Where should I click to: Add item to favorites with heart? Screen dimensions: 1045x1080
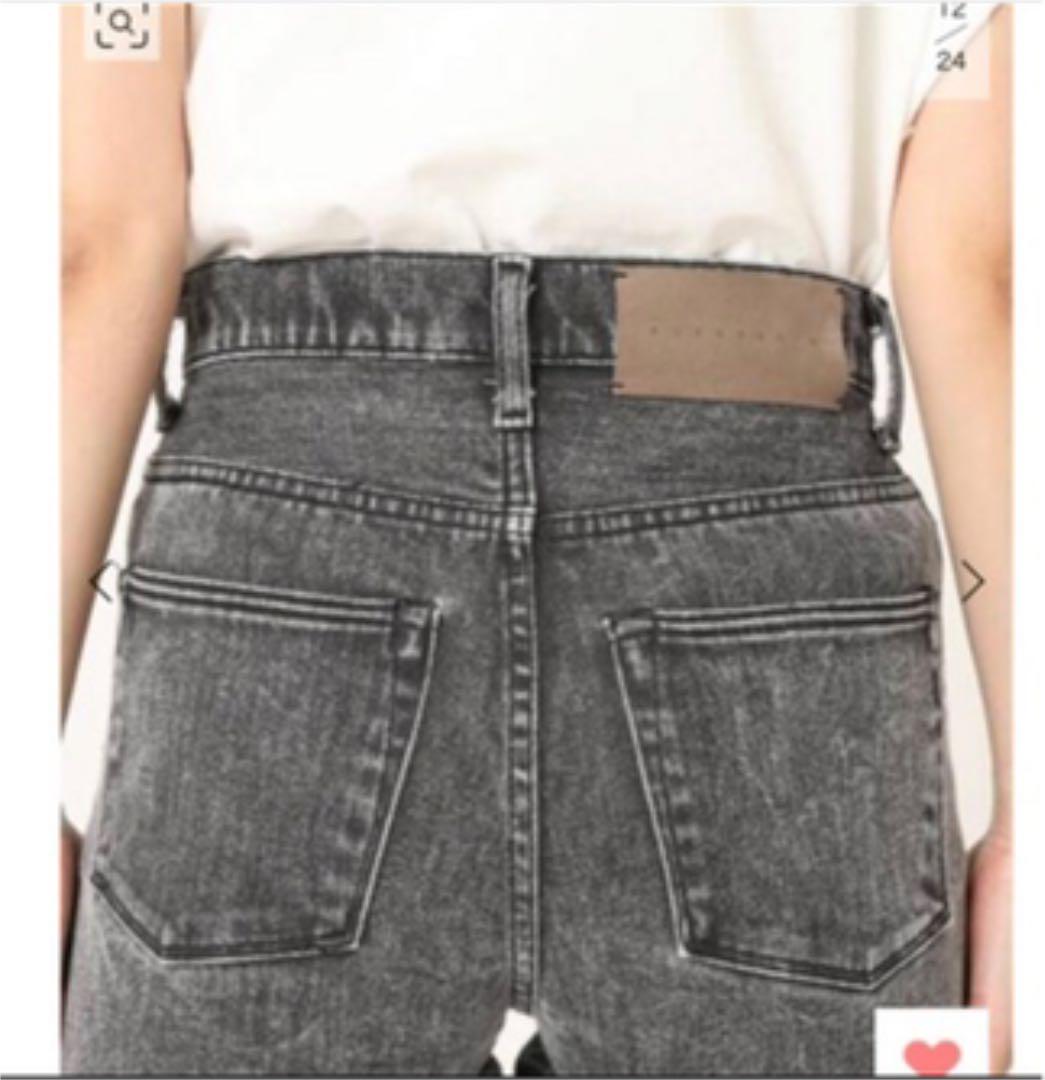932,1054
